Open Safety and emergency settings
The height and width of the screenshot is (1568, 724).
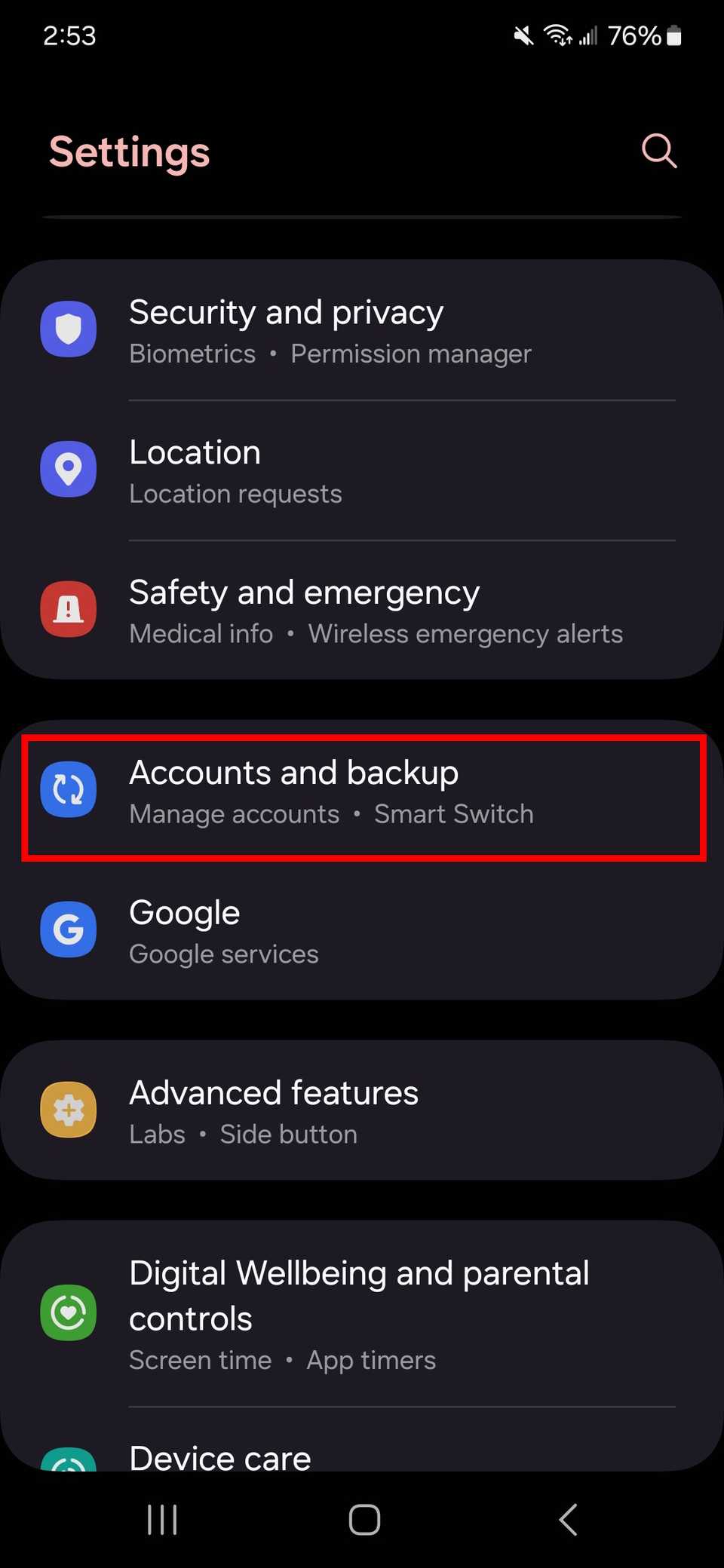tap(362, 611)
